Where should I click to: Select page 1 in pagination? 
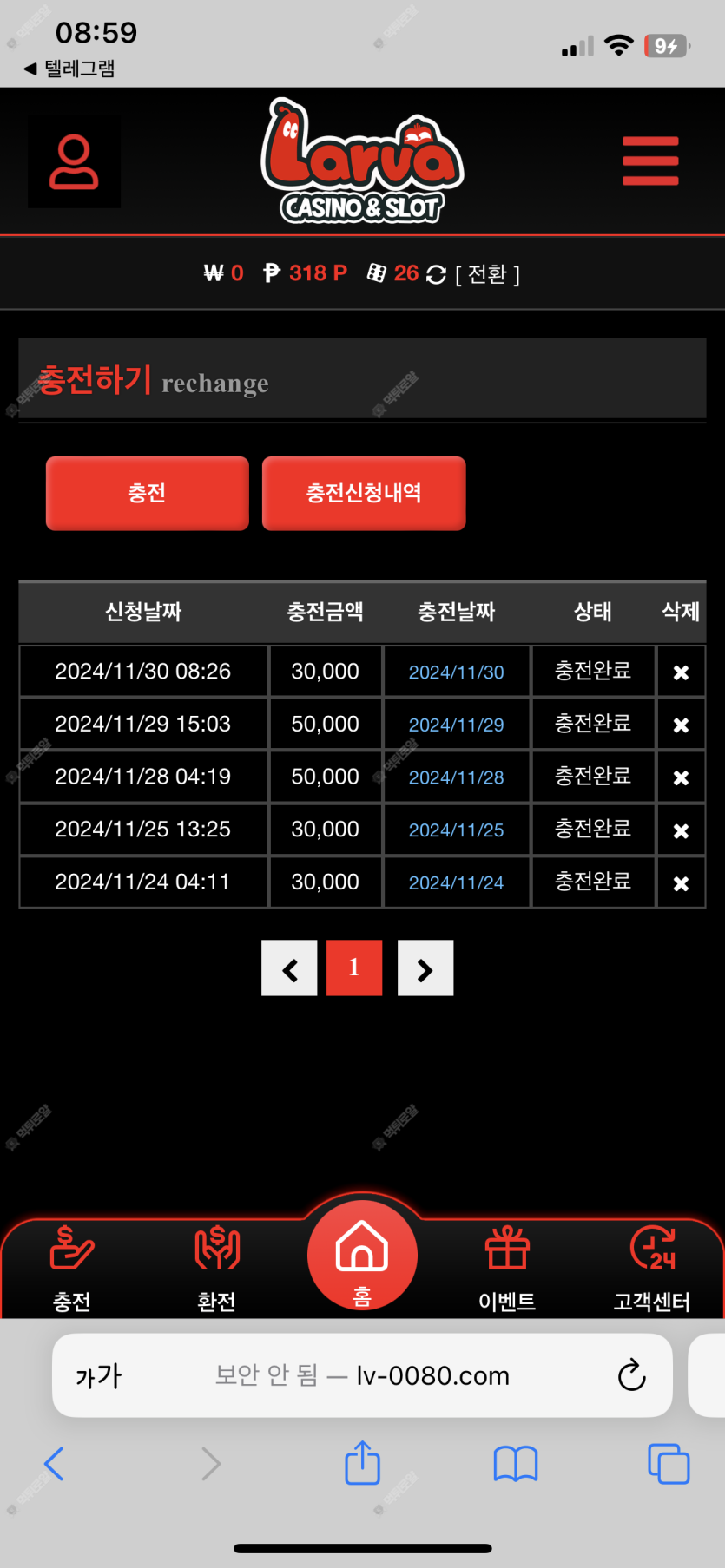[x=354, y=968]
